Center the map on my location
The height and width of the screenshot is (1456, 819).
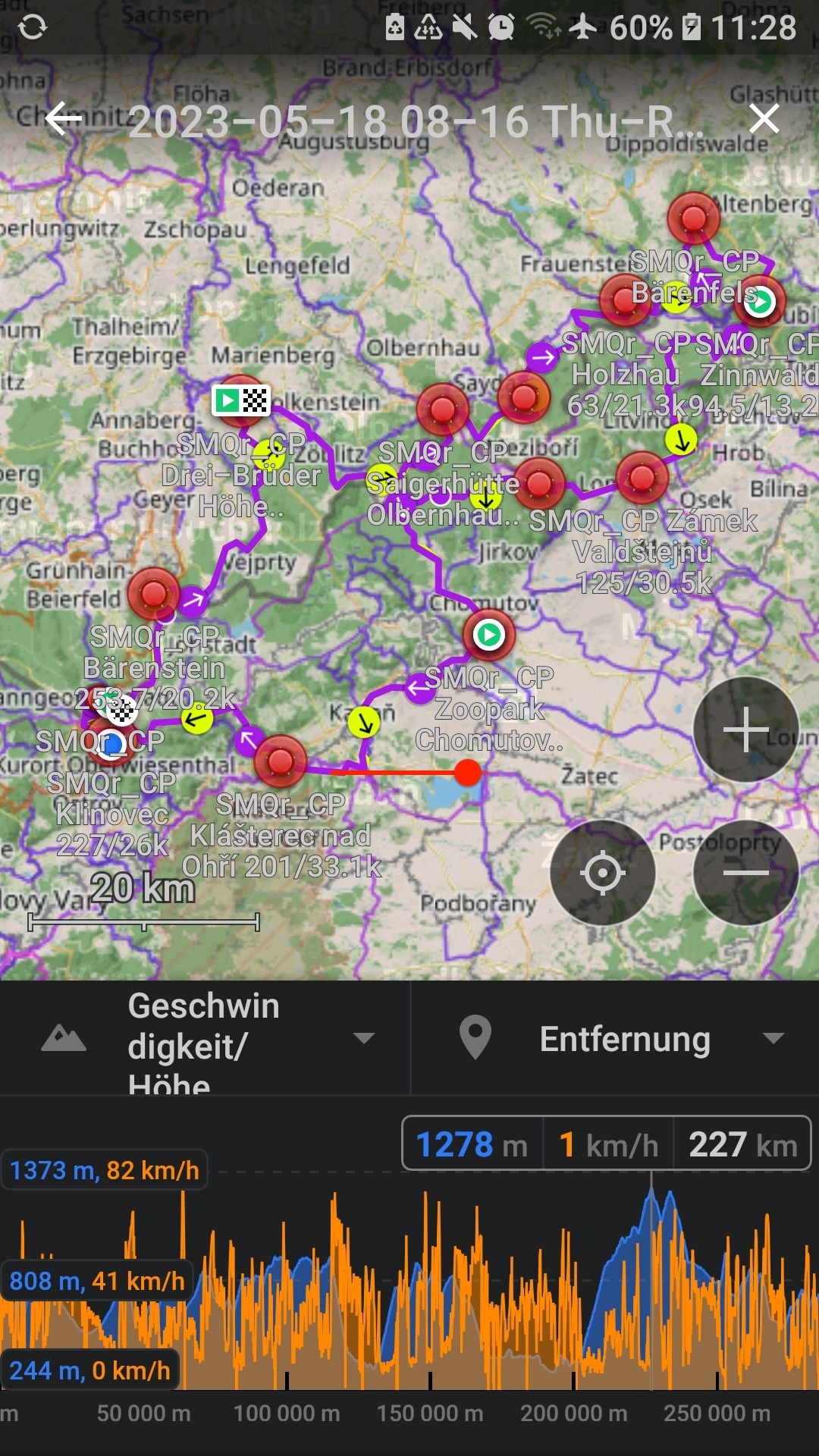[x=602, y=872]
